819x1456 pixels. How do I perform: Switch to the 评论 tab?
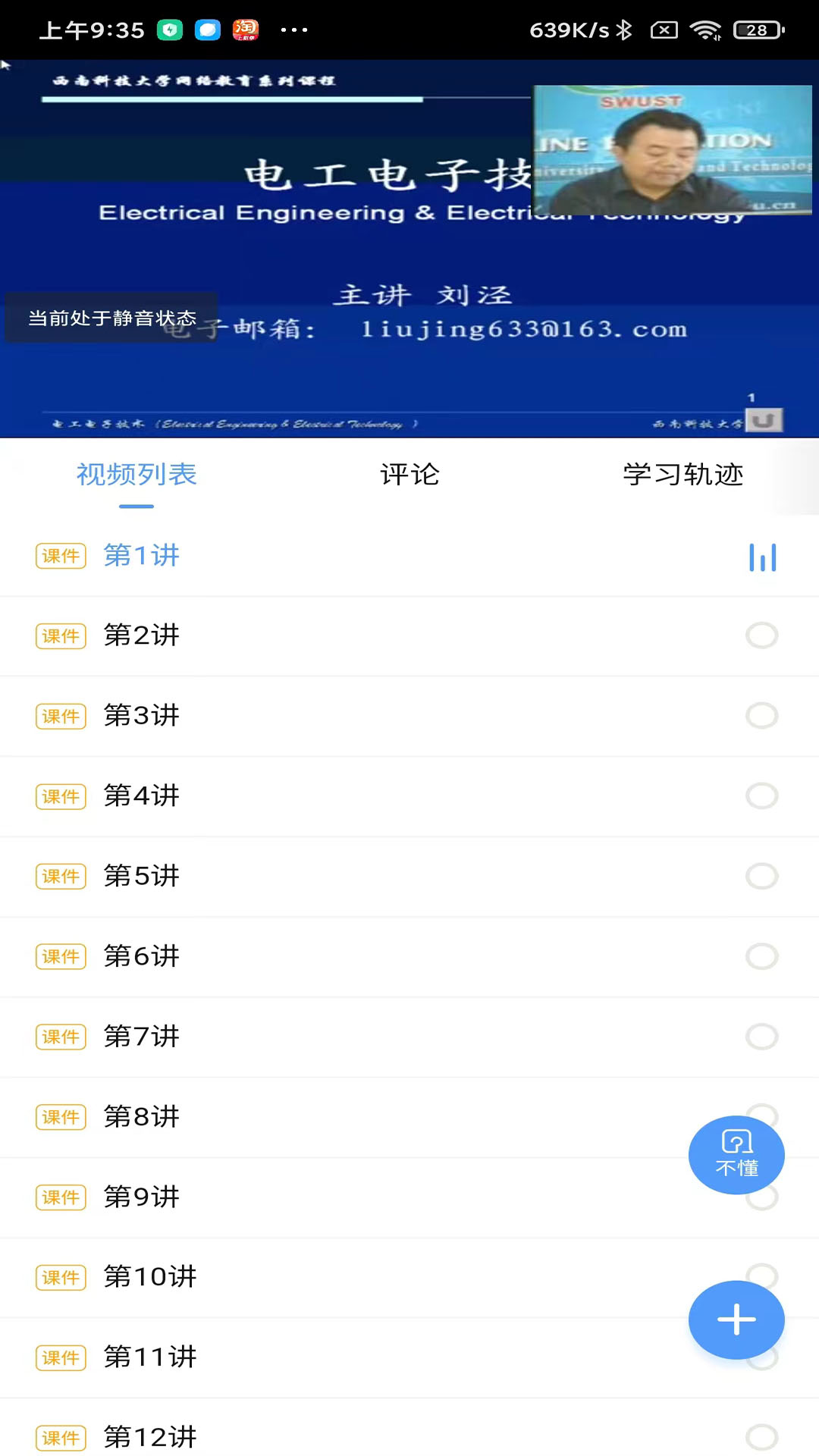point(409,475)
